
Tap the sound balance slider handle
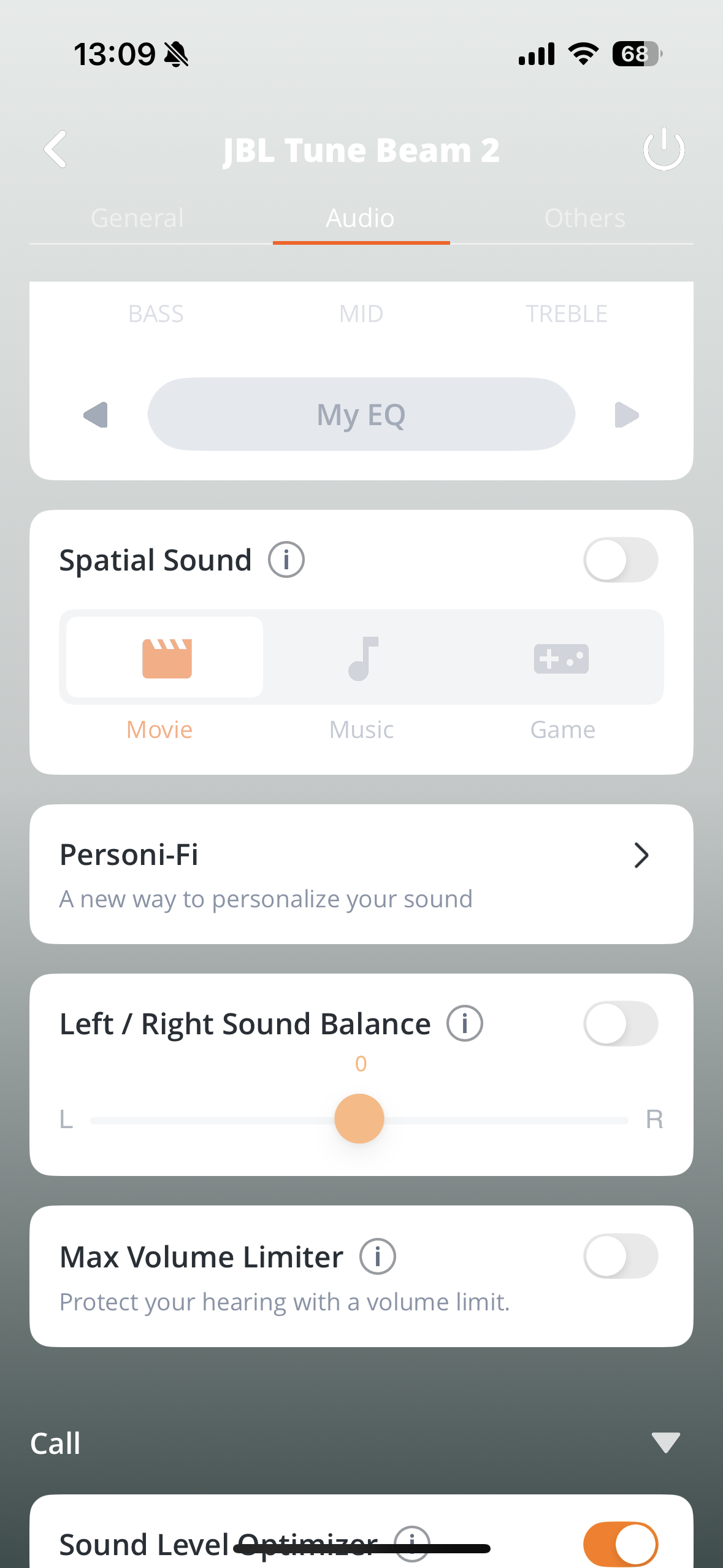pos(359,1118)
